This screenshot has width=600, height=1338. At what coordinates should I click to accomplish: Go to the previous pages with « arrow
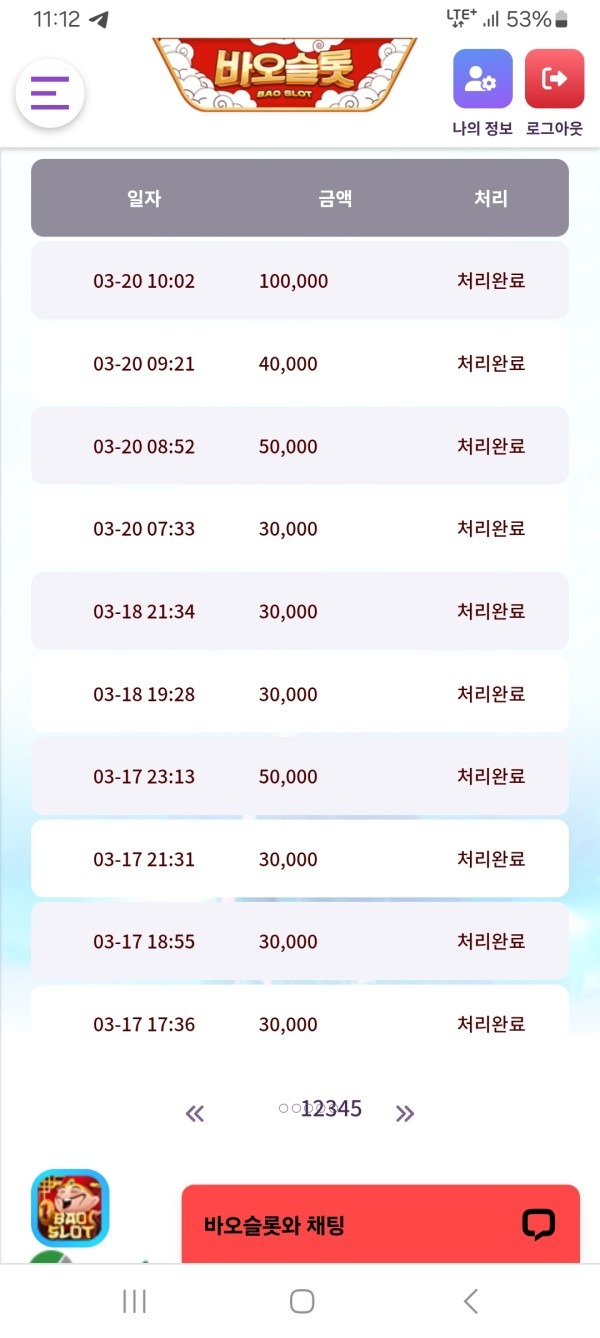click(x=195, y=1113)
